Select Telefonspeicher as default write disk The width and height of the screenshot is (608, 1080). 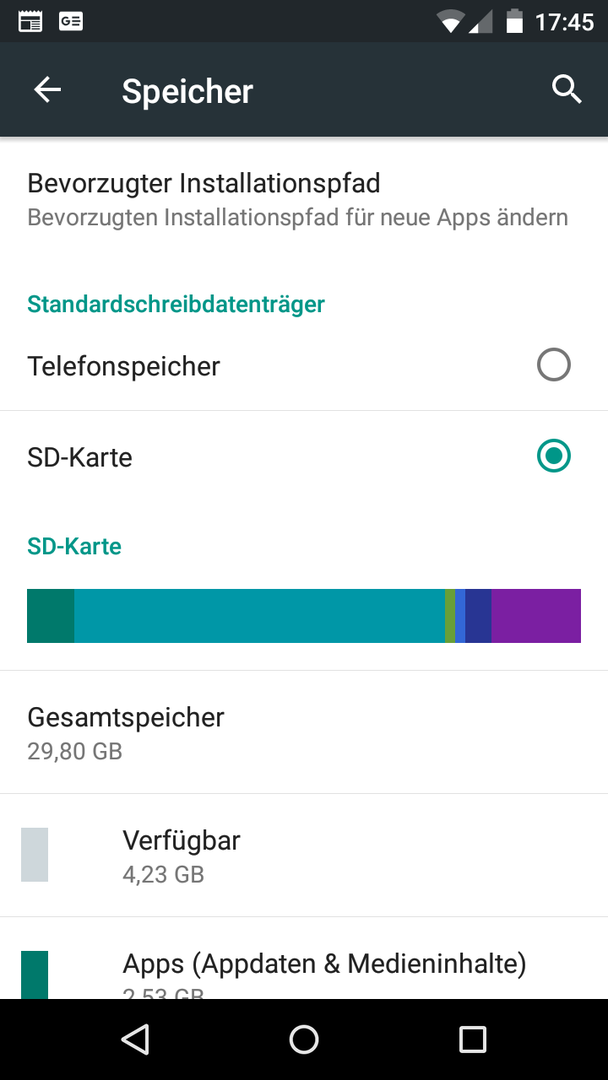point(304,365)
